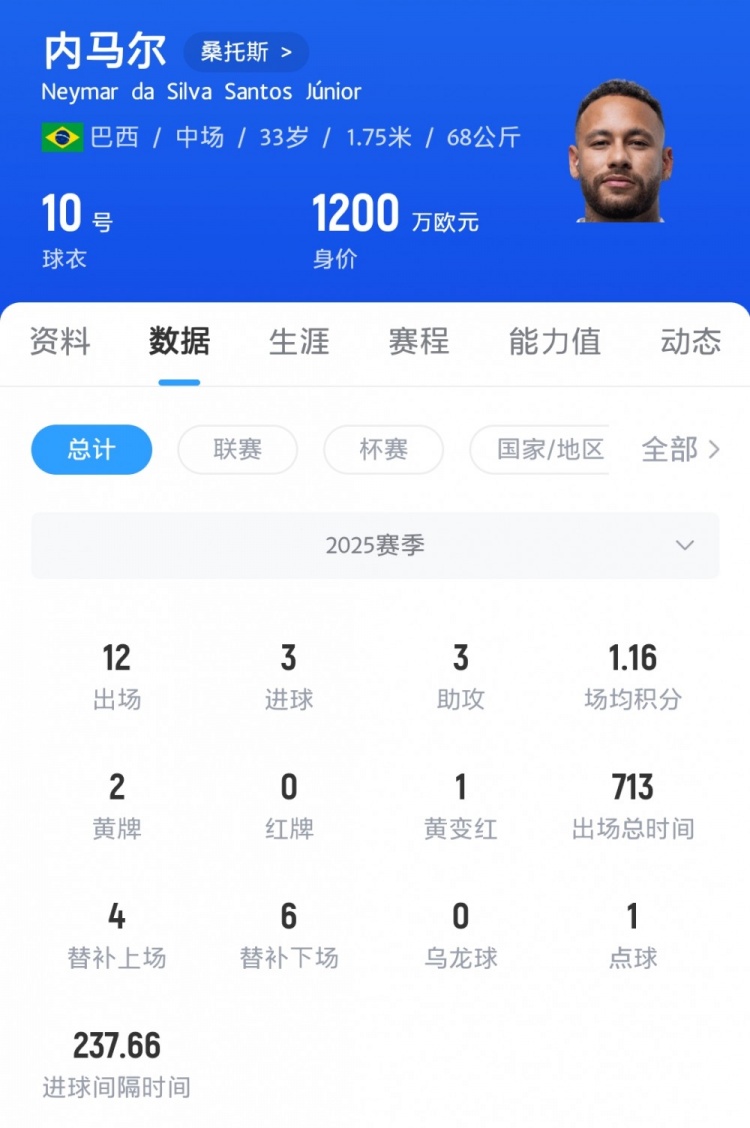View the 能力值 tab
This screenshot has height=1128, width=750.
tap(555, 342)
